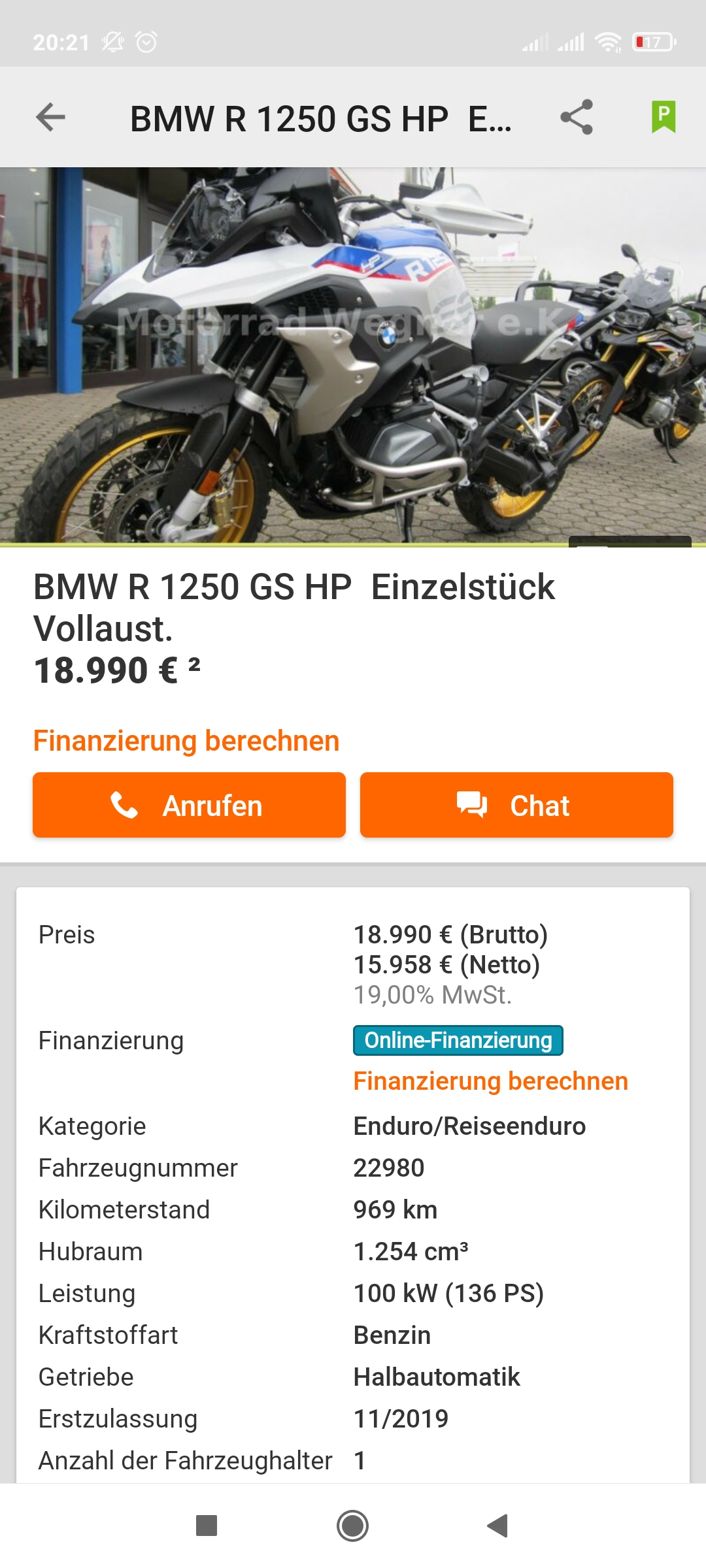
Task: Start a Chat with the dealer
Action: click(516, 805)
